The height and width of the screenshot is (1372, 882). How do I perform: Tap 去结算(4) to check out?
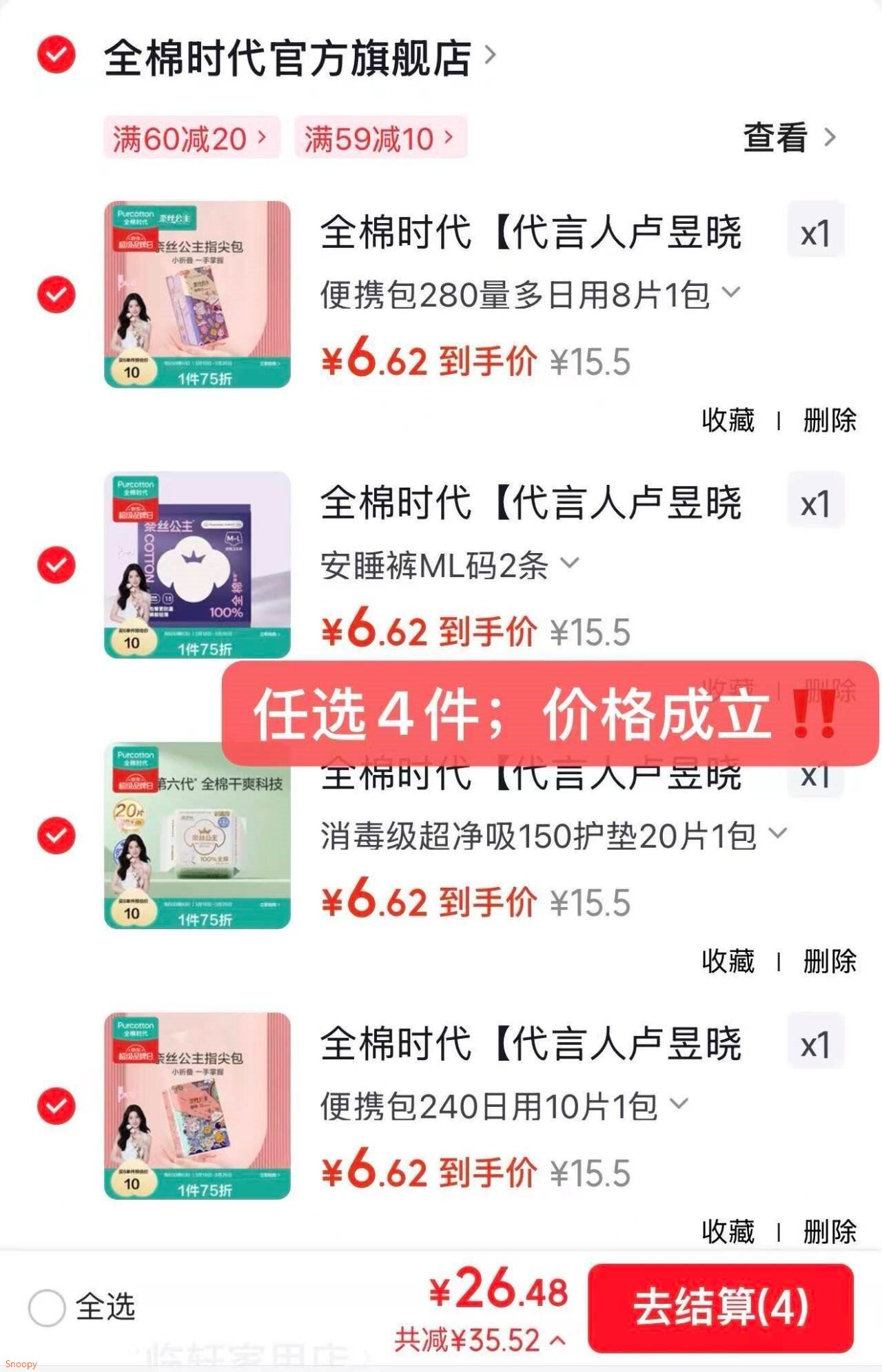(720, 1307)
